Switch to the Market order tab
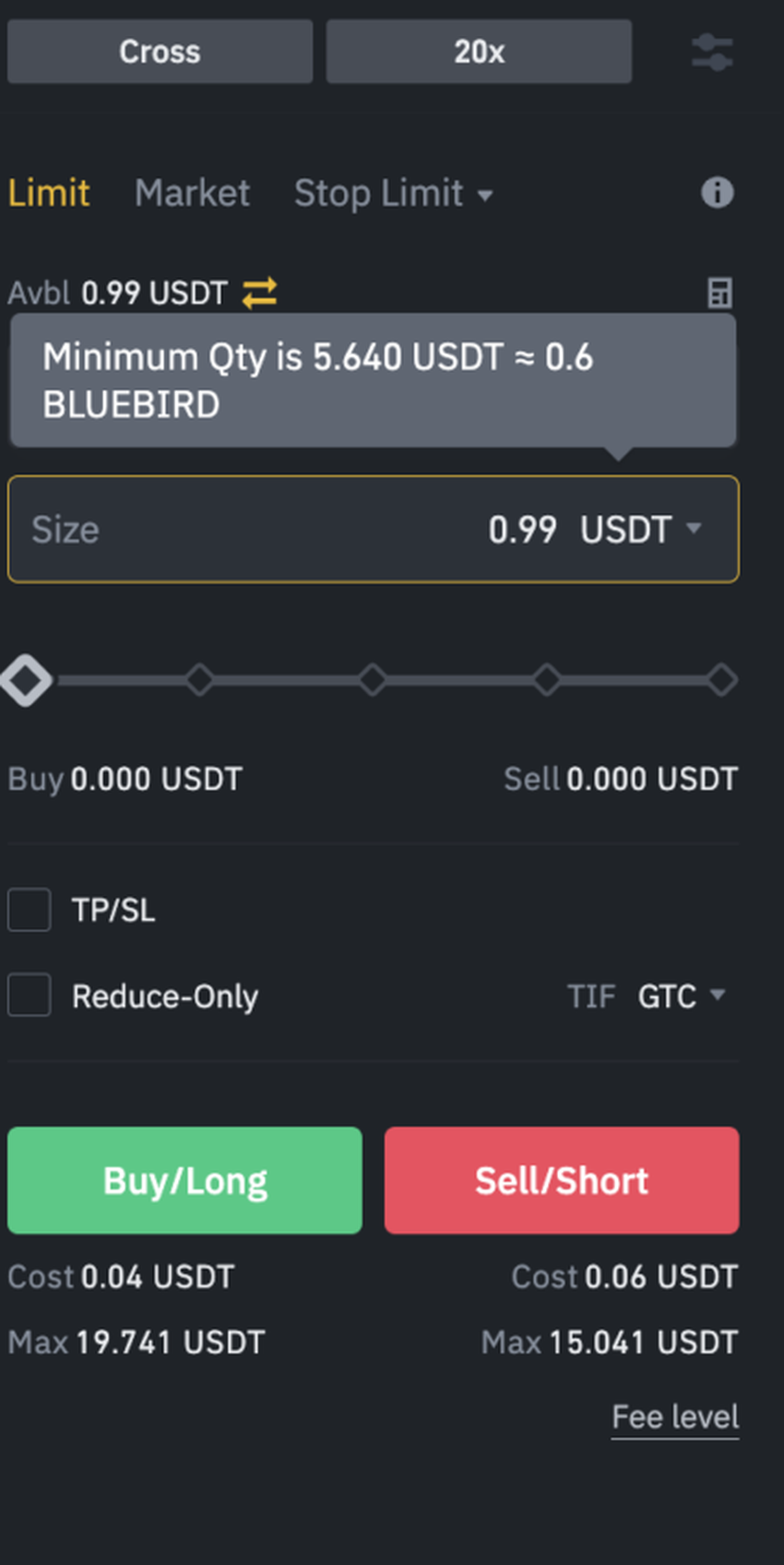Viewport: 784px width, 1565px height. pos(192,194)
